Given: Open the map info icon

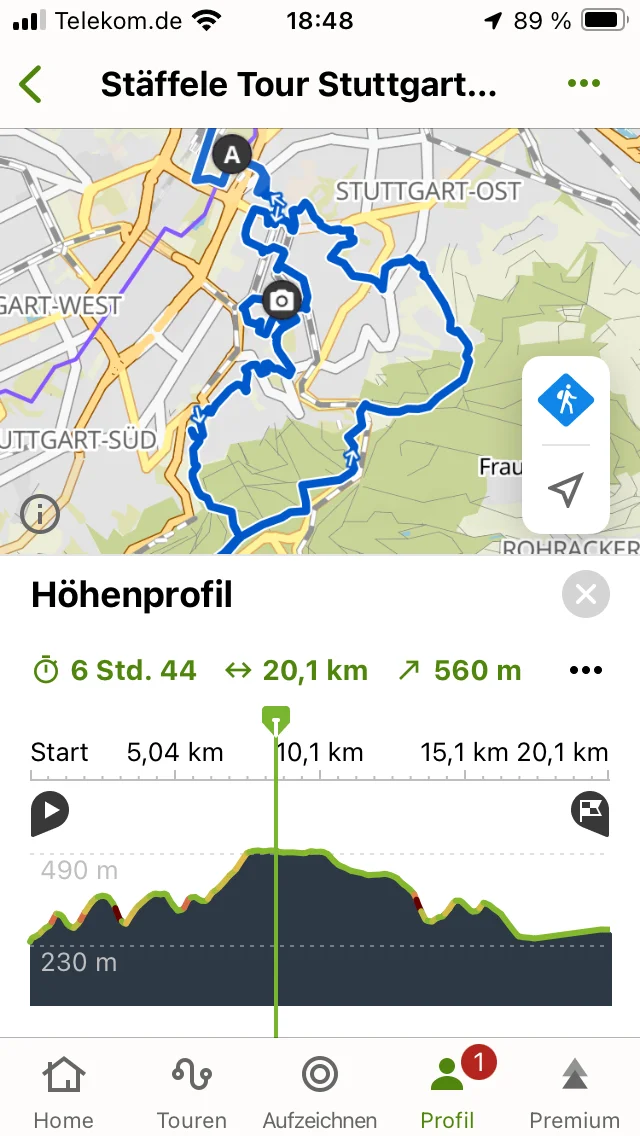Looking at the screenshot, I should click(40, 515).
